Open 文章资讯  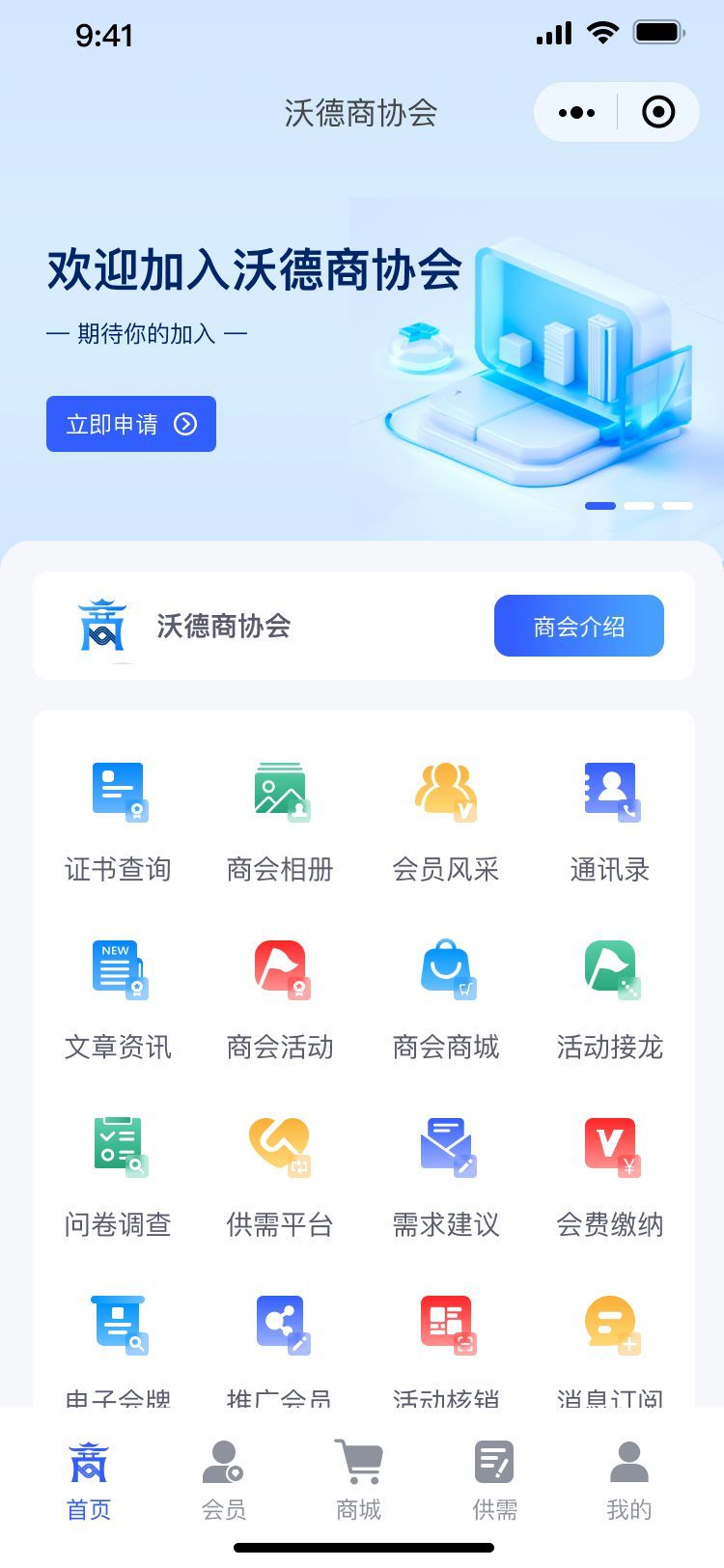pyautogui.click(x=119, y=999)
